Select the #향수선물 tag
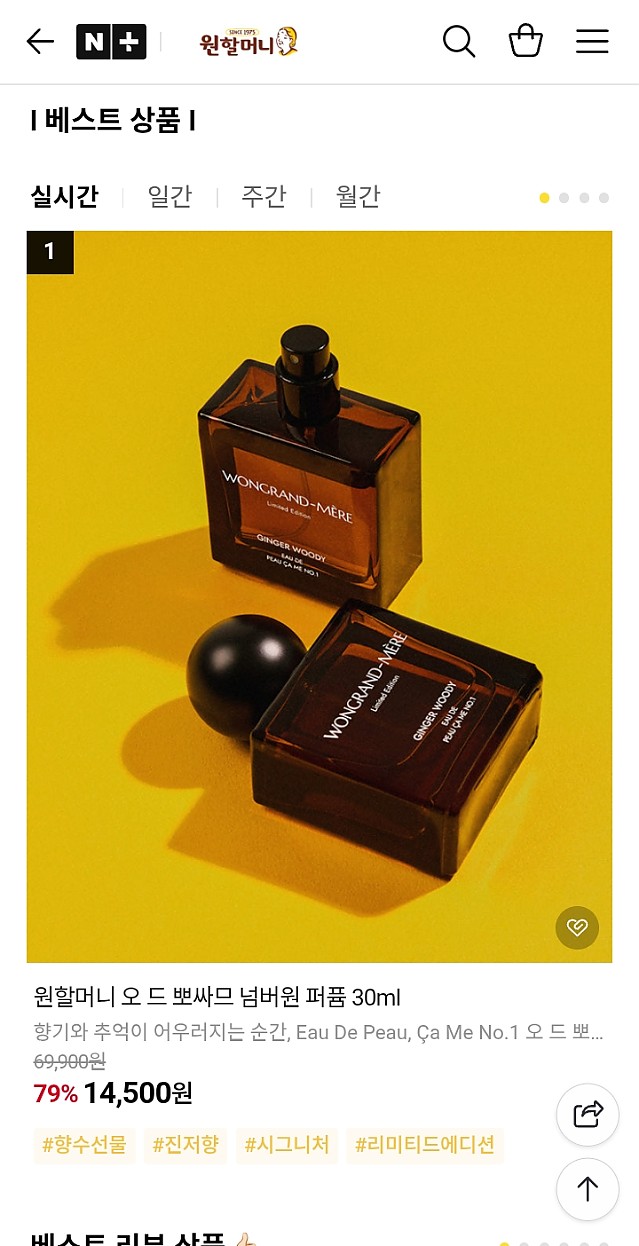 tap(84, 1145)
